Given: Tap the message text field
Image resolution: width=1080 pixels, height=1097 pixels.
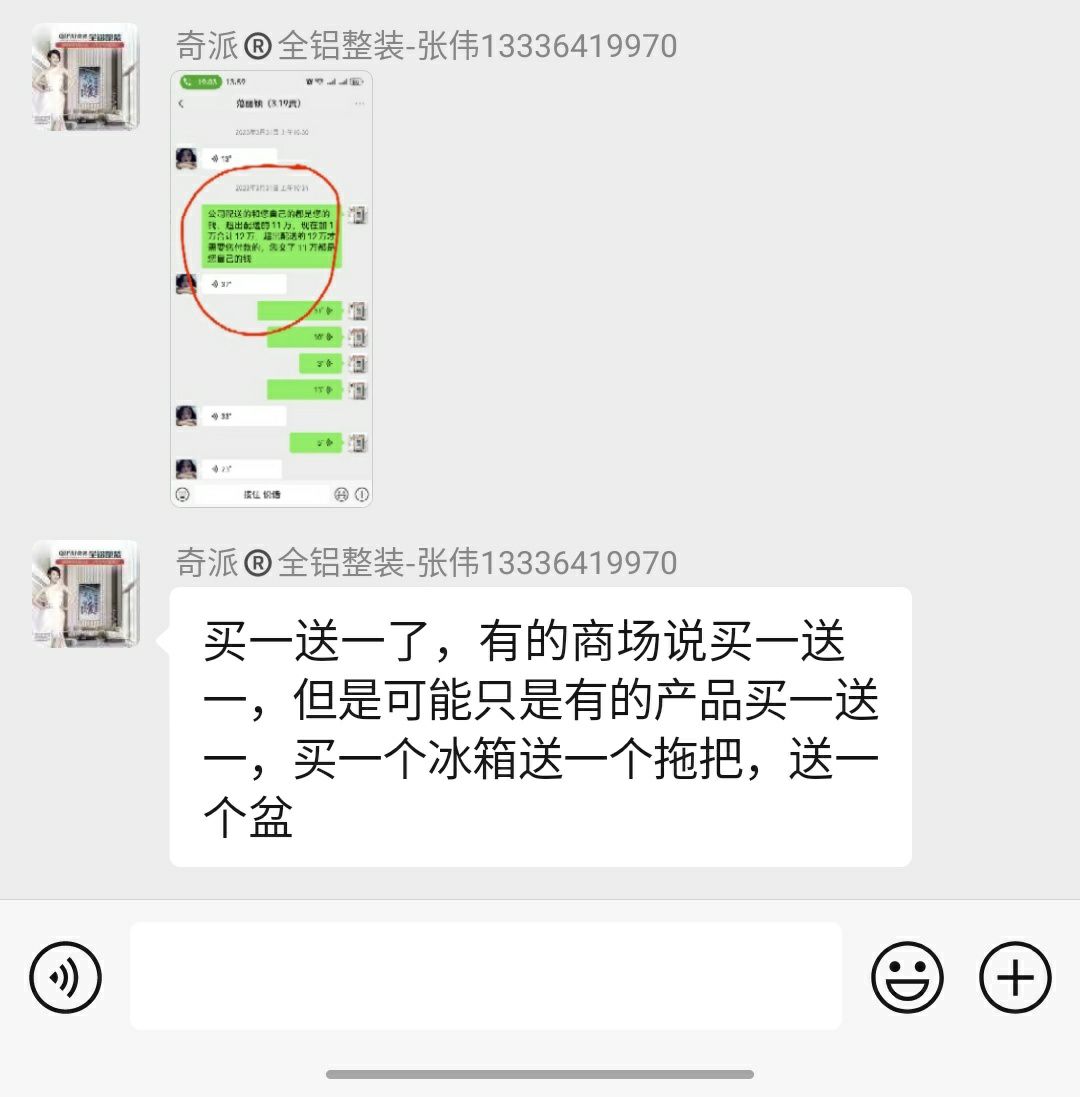Looking at the screenshot, I should pyautogui.click(x=486, y=976).
